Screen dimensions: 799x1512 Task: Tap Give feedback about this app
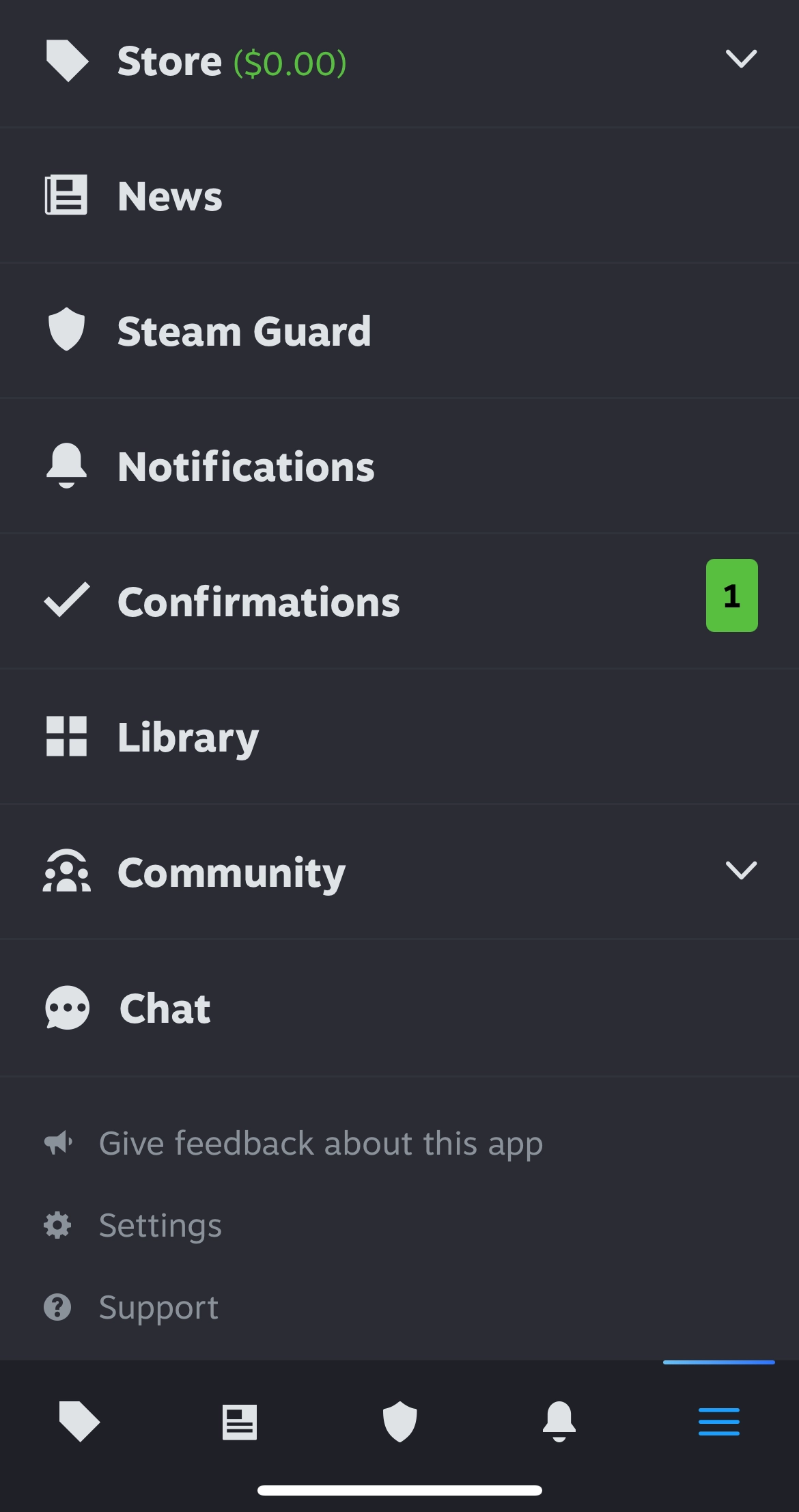320,1143
